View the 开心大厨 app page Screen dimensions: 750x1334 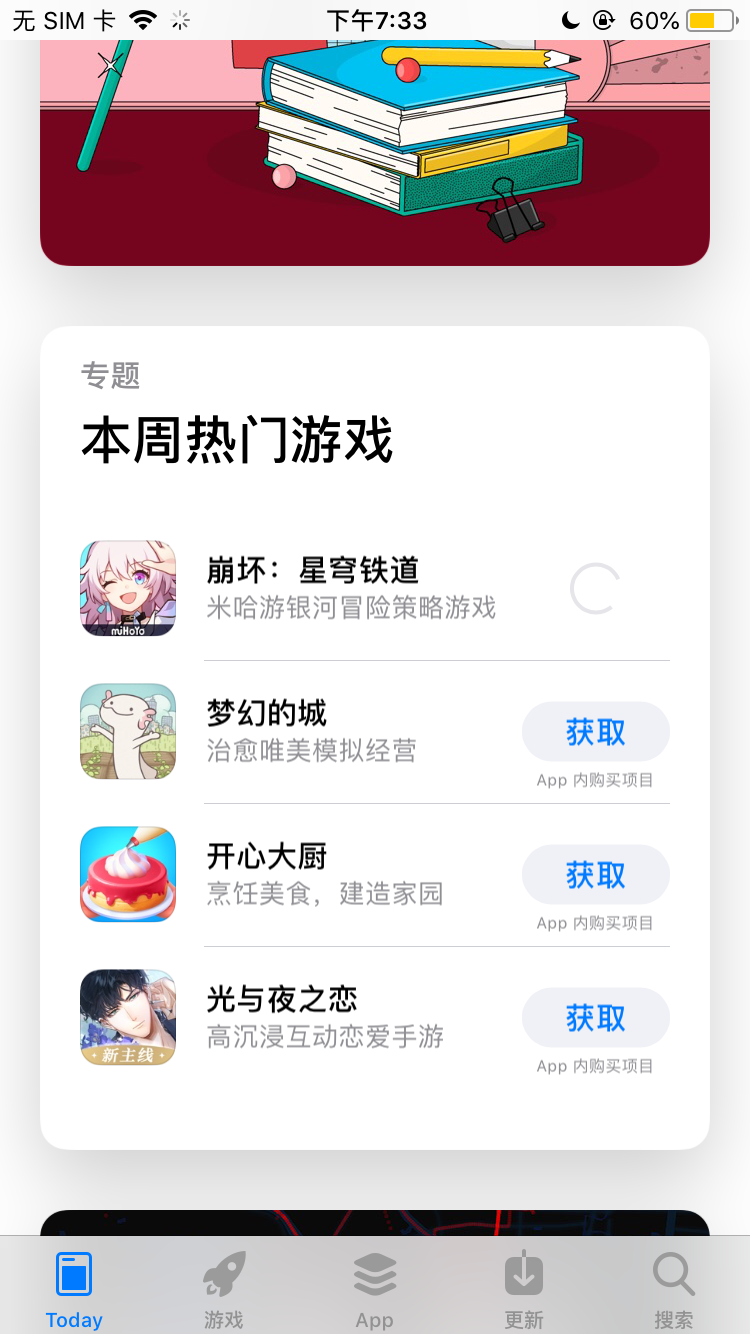(x=310, y=874)
